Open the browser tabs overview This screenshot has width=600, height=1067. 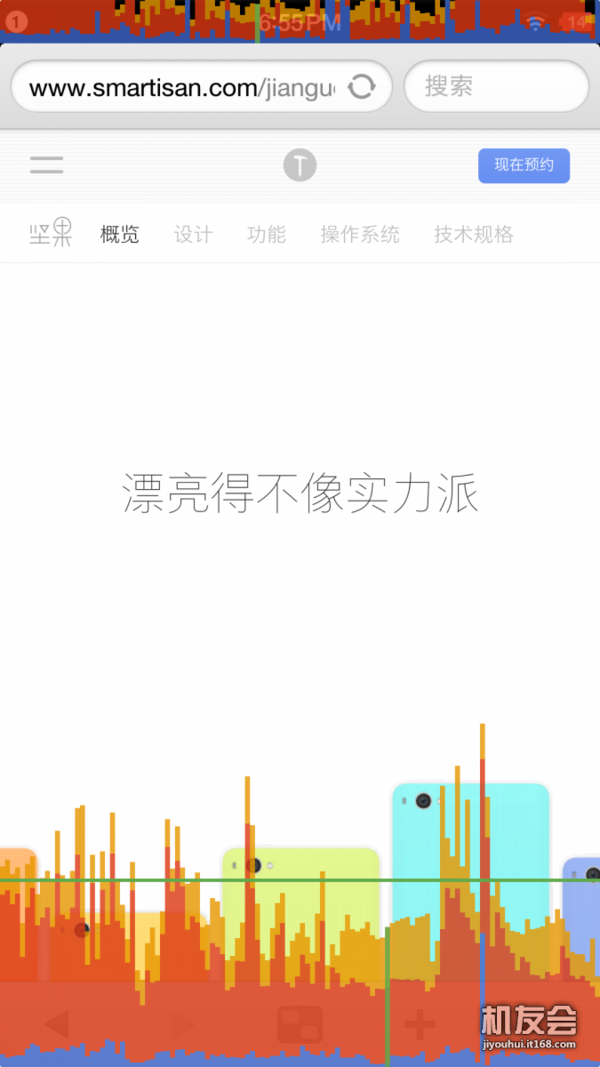(300, 1024)
